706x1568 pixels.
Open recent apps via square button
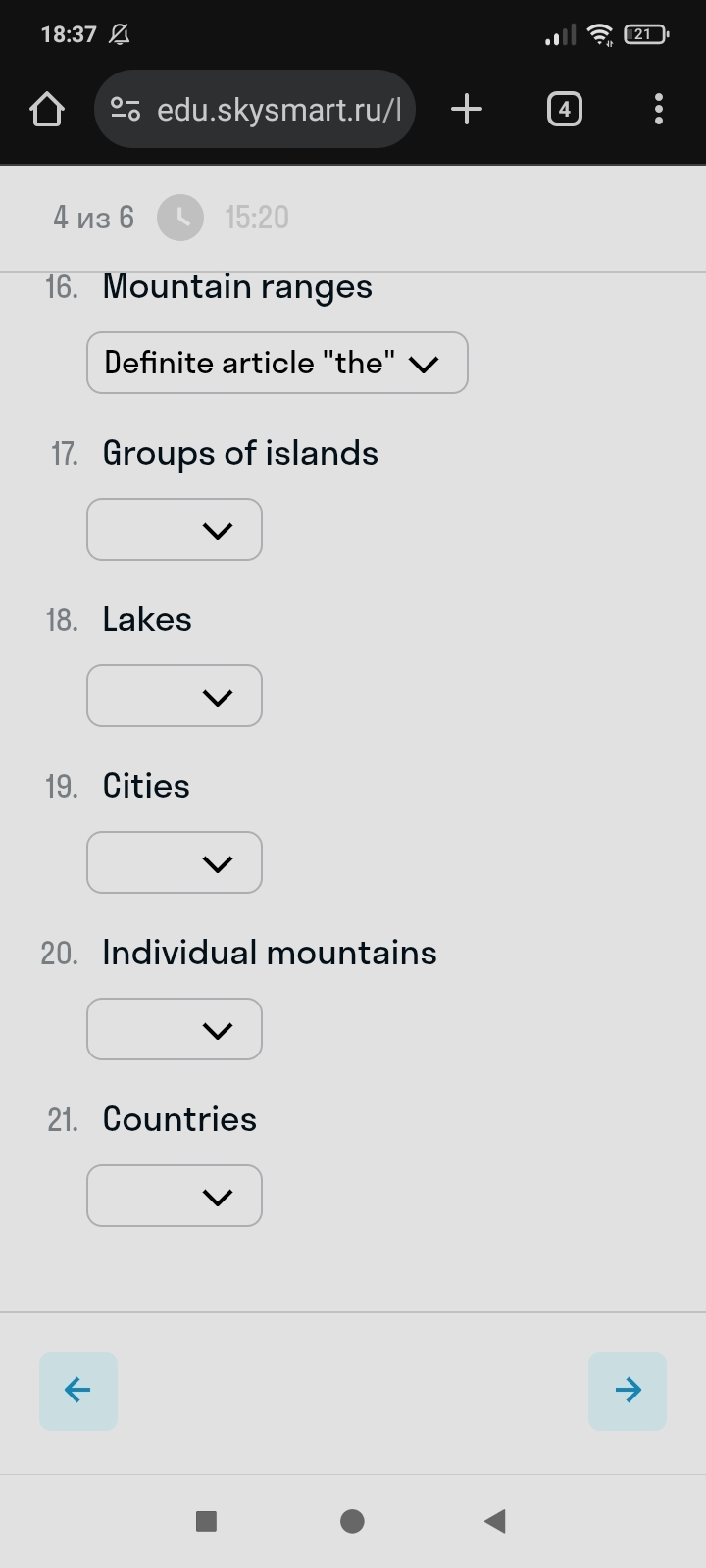tap(206, 1521)
